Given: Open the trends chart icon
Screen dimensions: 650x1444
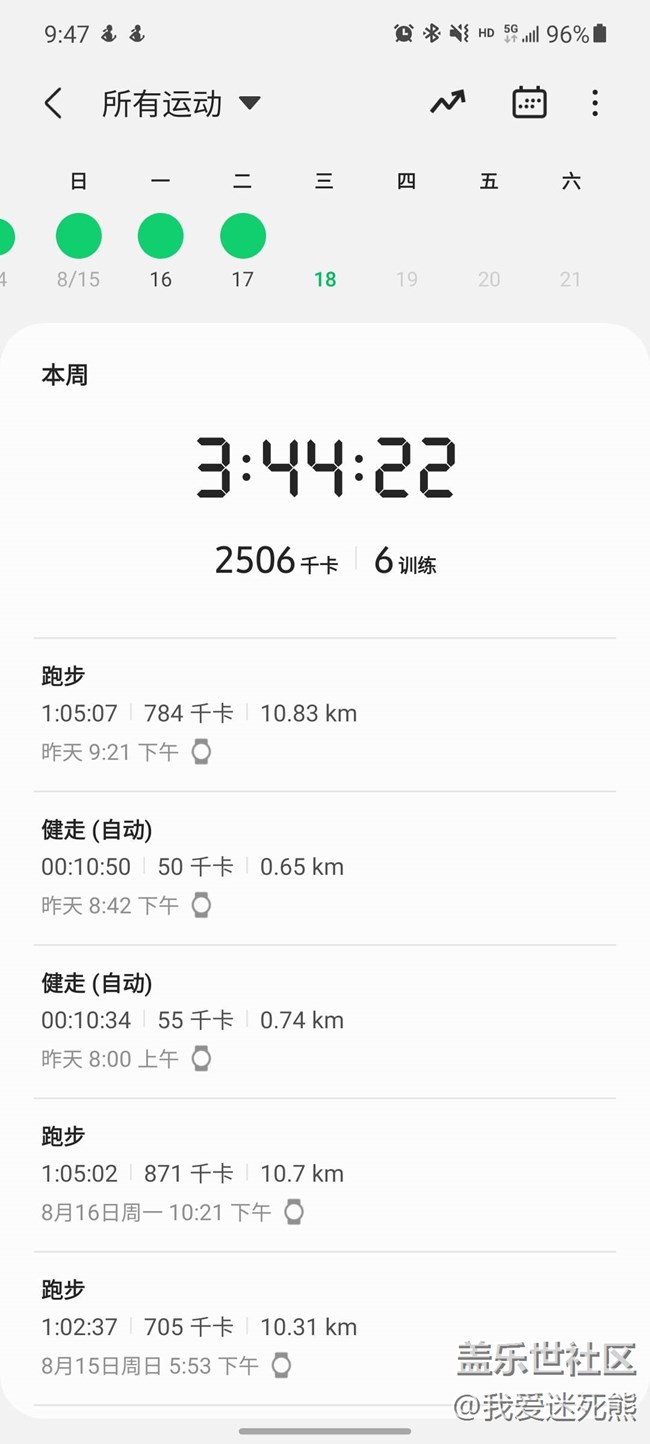Looking at the screenshot, I should [x=448, y=102].
